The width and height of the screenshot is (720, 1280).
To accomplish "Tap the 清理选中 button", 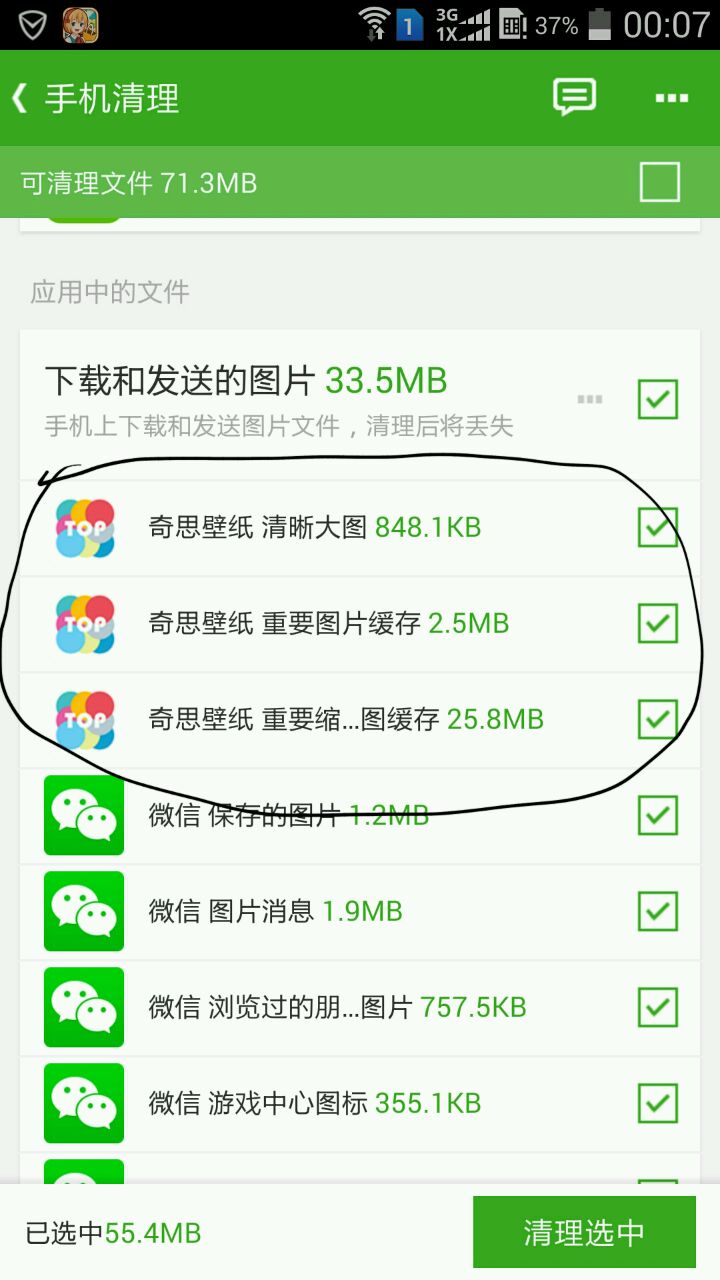I will (x=584, y=1232).
